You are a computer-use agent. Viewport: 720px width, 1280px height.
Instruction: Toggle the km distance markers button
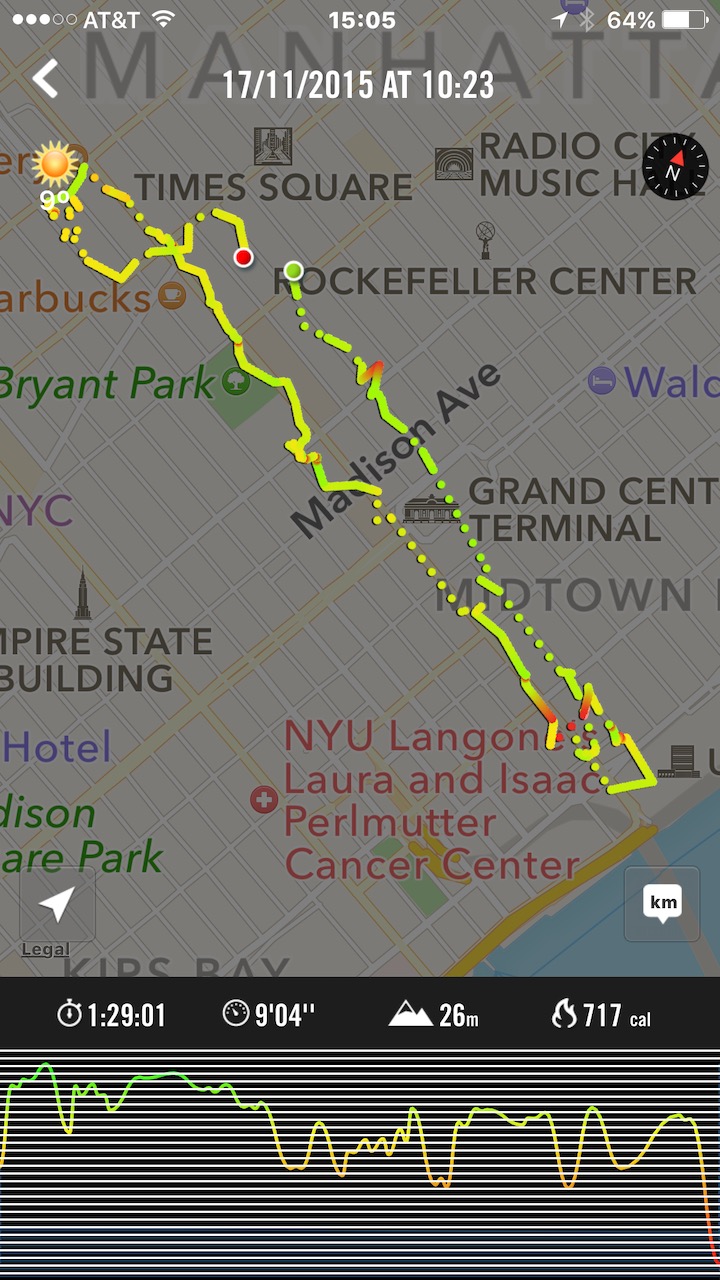click(x=662, y=903)
